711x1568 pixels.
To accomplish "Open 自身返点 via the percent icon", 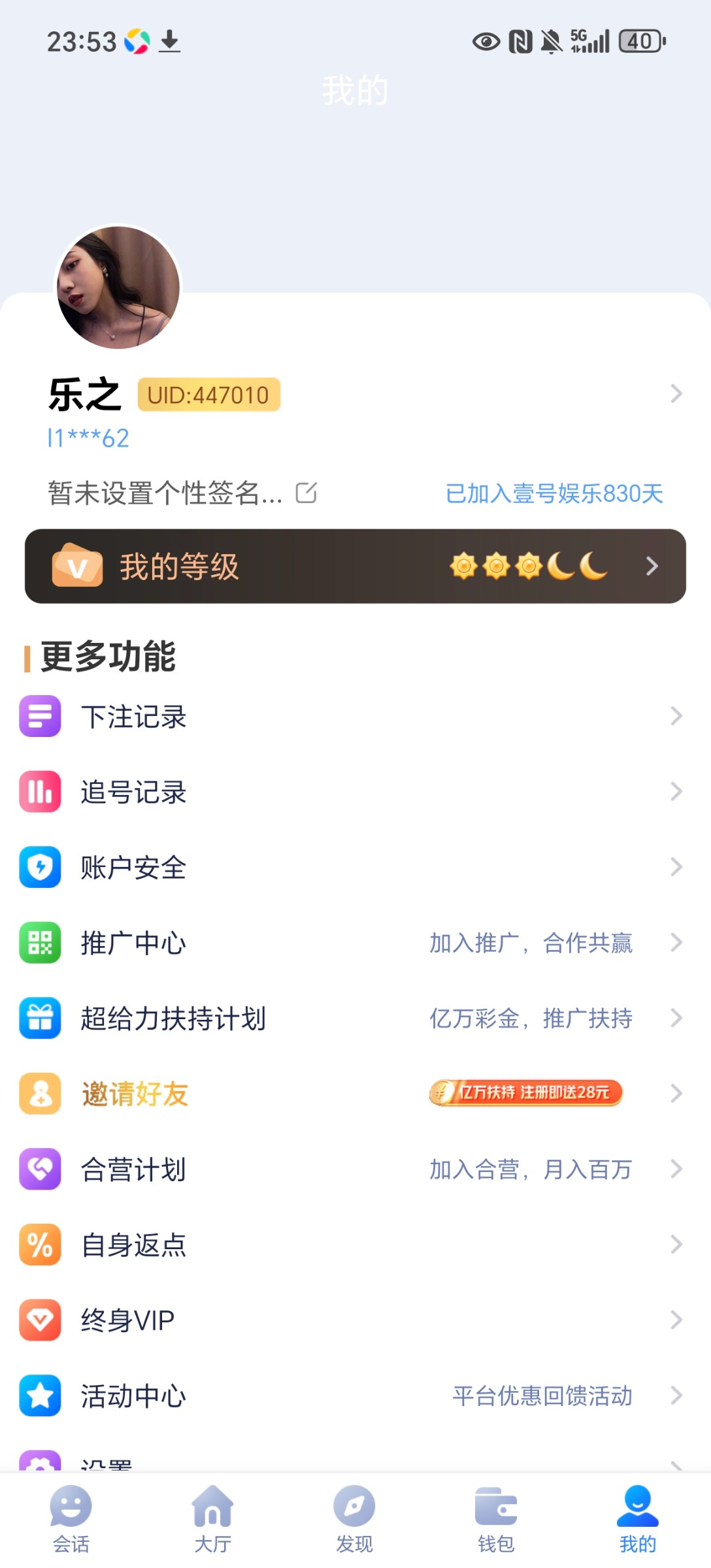I will tap(40, 1245).
